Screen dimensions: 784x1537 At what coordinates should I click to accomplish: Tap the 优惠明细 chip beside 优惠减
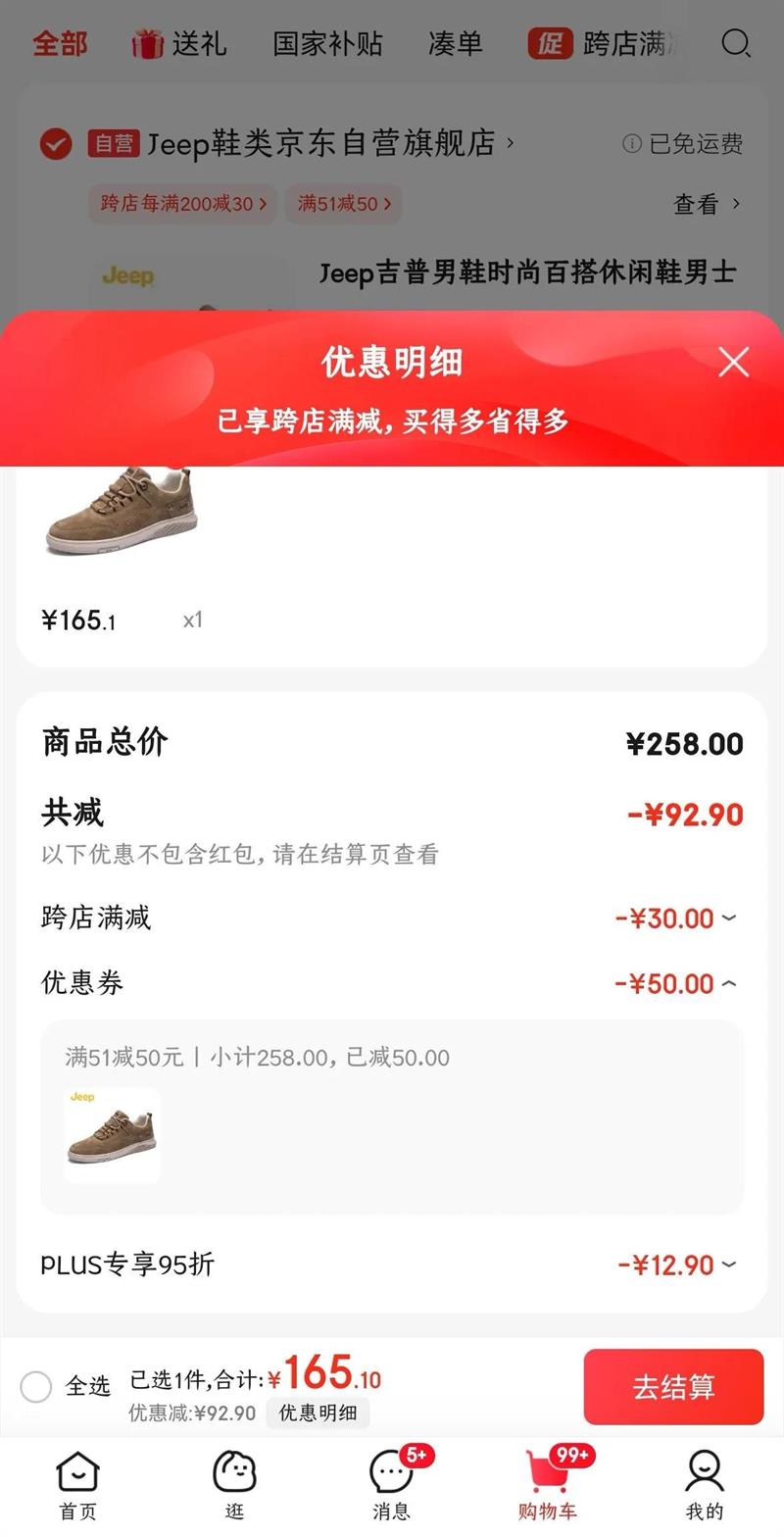click(x=318, y=1413)
